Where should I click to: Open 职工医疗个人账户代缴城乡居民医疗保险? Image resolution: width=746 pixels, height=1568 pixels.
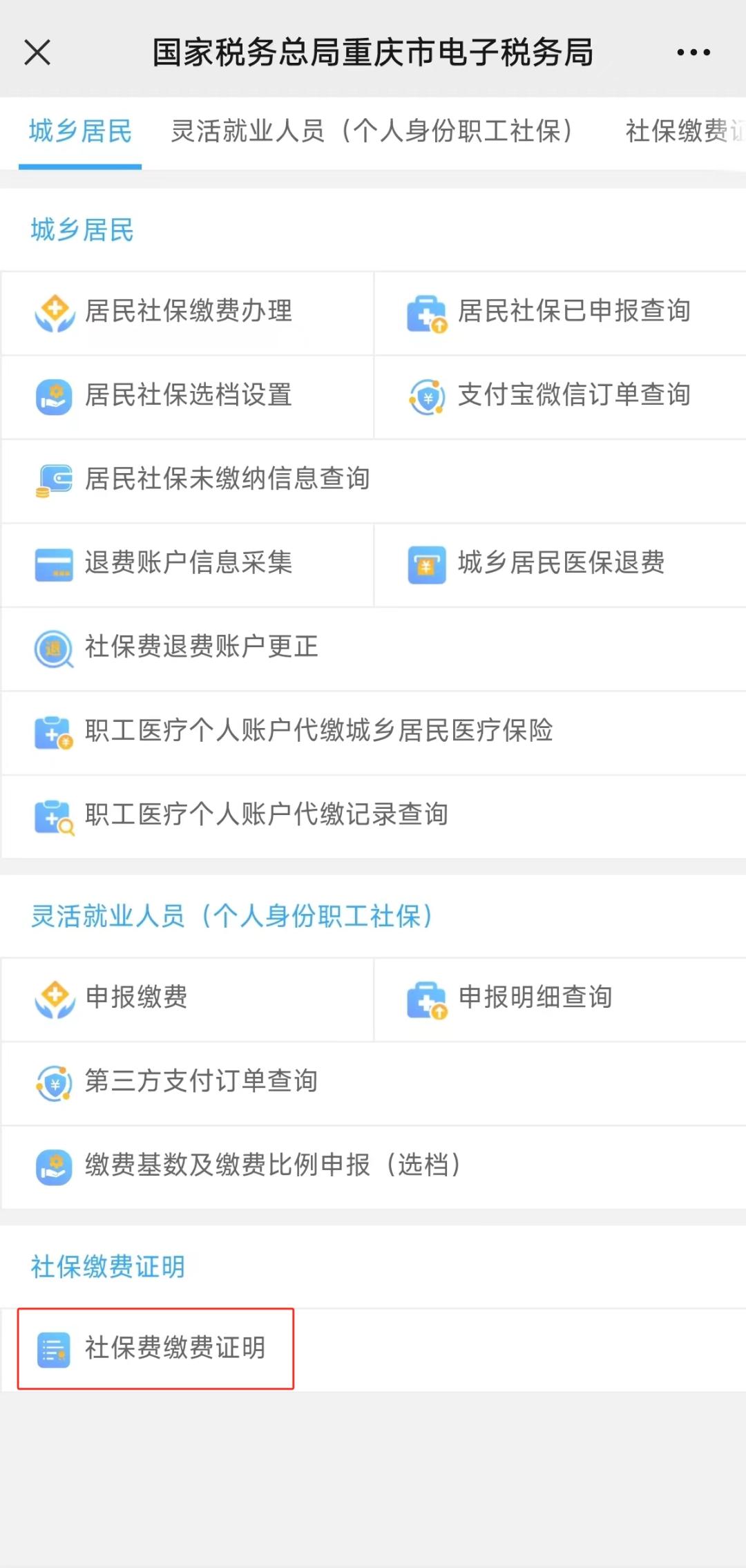[x=318, y=732]
